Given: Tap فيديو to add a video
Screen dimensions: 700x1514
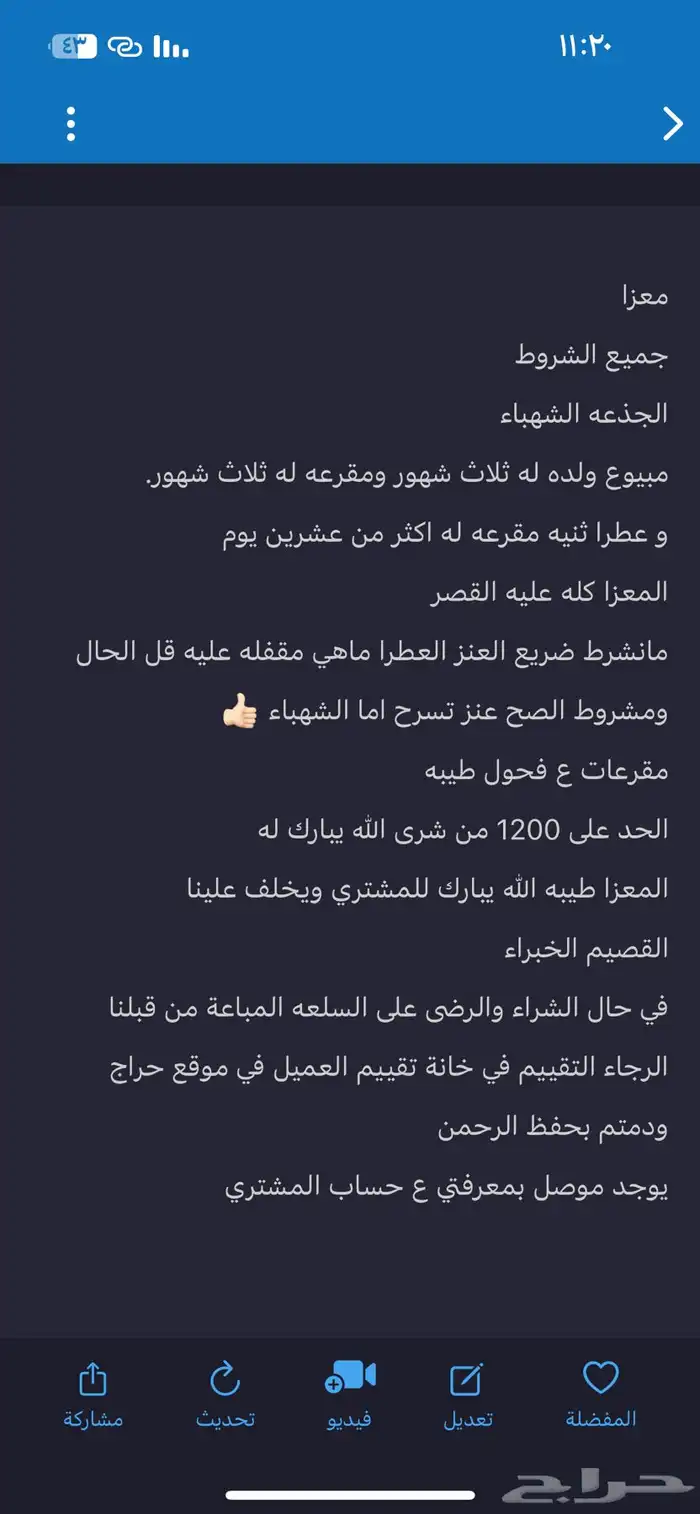Looking at the screenshot, I should [x=350, y=1393].
